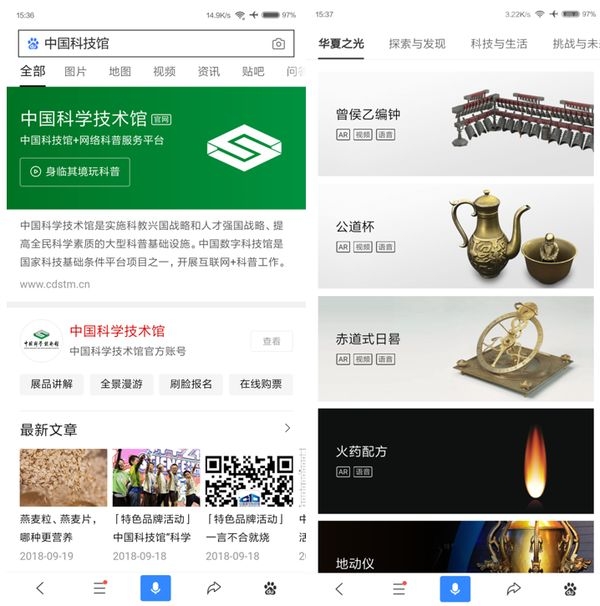Switch to the 图片 tab
Image resolution: width=600 pixels, height=606 pixels.
[75, 71]
